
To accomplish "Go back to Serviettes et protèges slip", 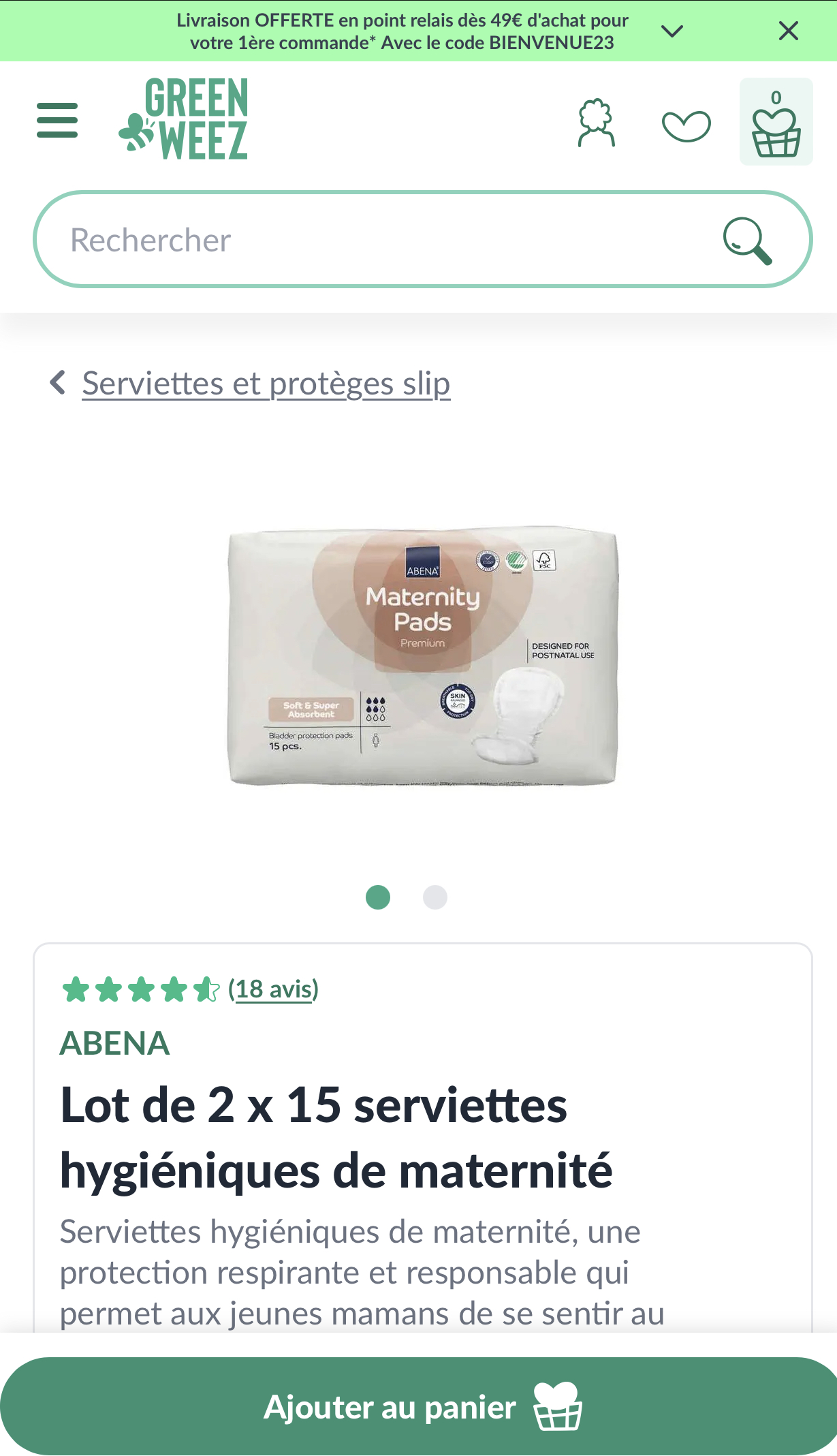I will pyautogui.click(x=266, y=384).
